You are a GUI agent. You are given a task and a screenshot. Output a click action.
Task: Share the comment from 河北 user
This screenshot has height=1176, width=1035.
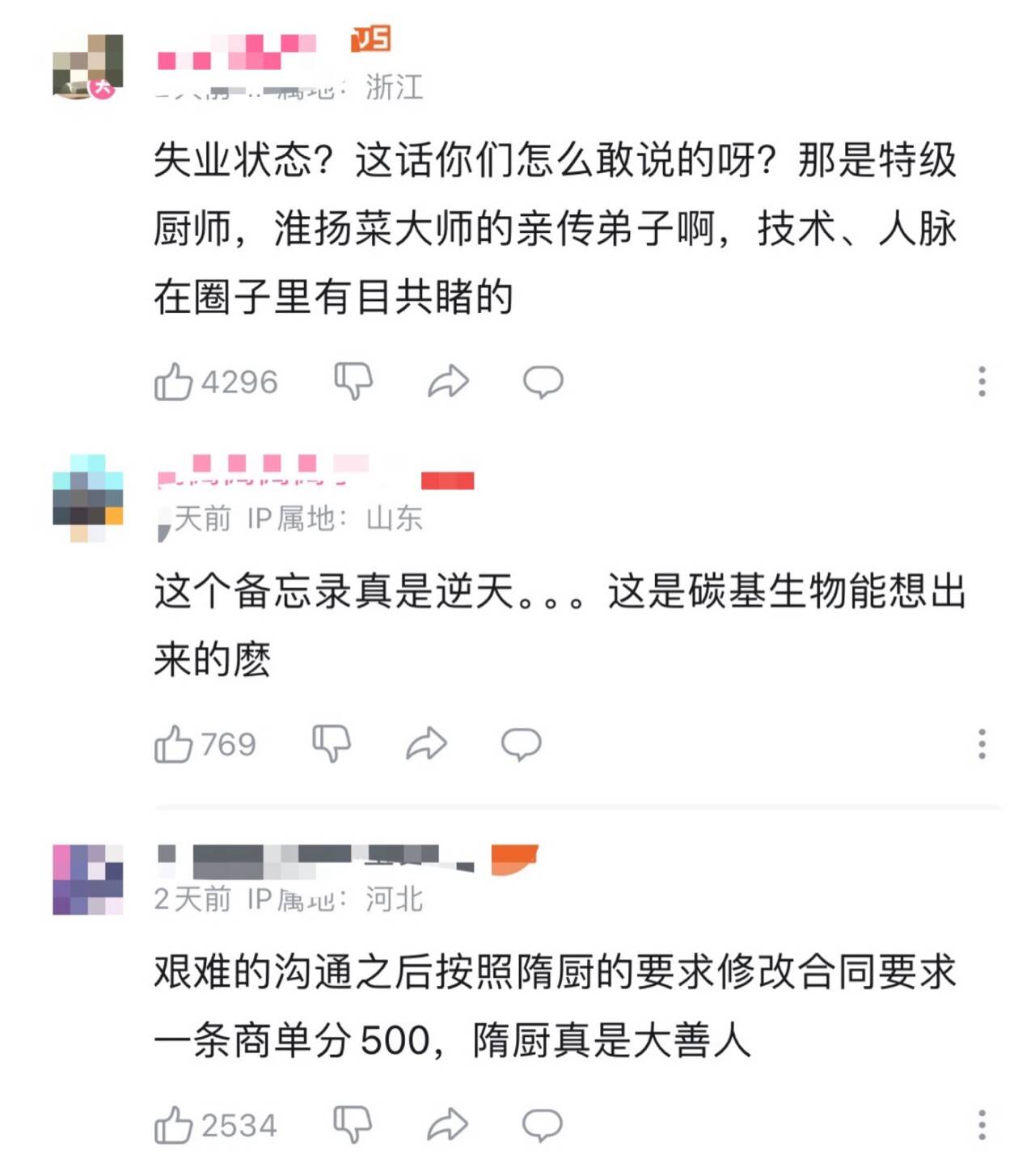click(447, 1124)
